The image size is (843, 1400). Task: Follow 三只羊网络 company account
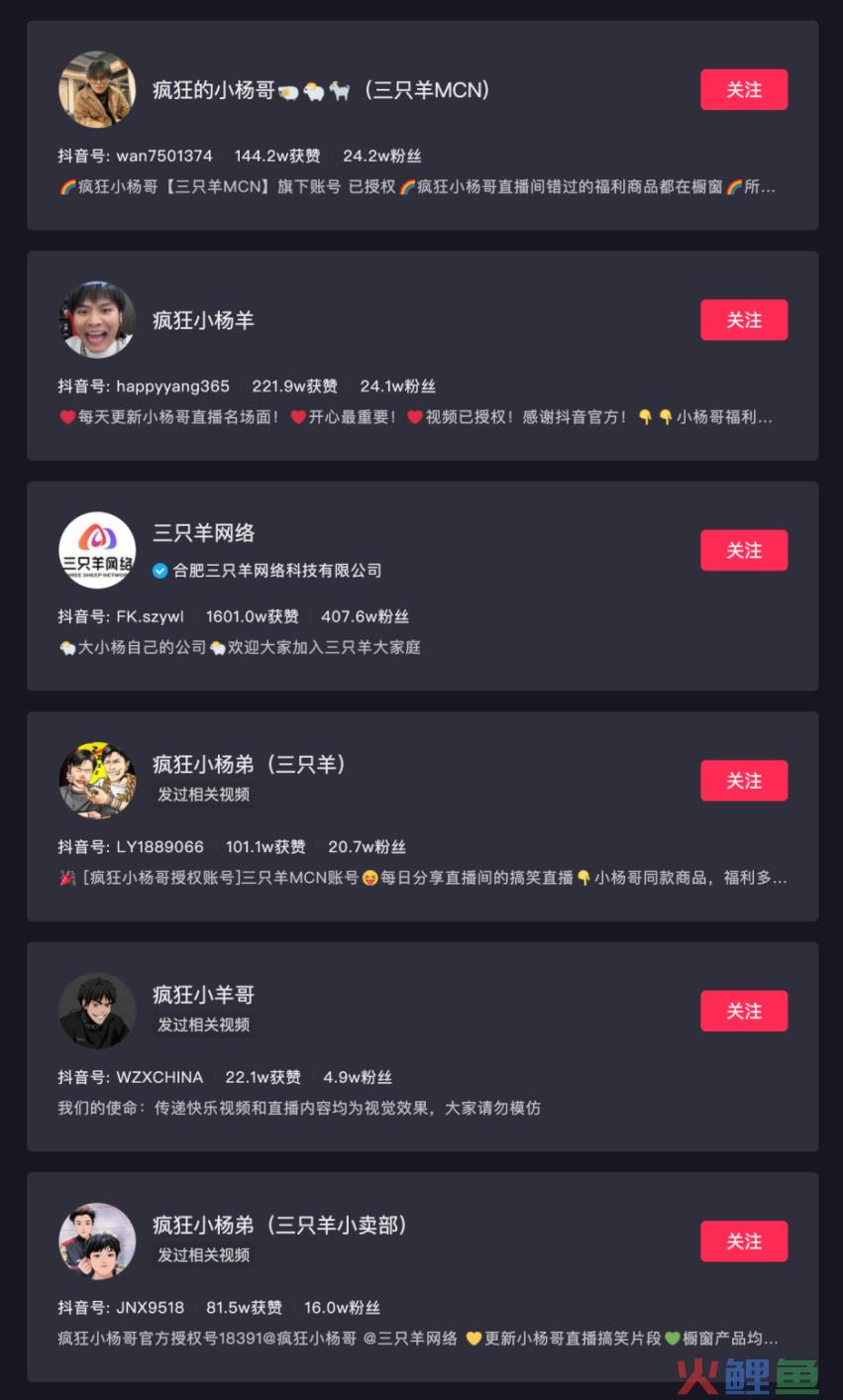[744, 551]
